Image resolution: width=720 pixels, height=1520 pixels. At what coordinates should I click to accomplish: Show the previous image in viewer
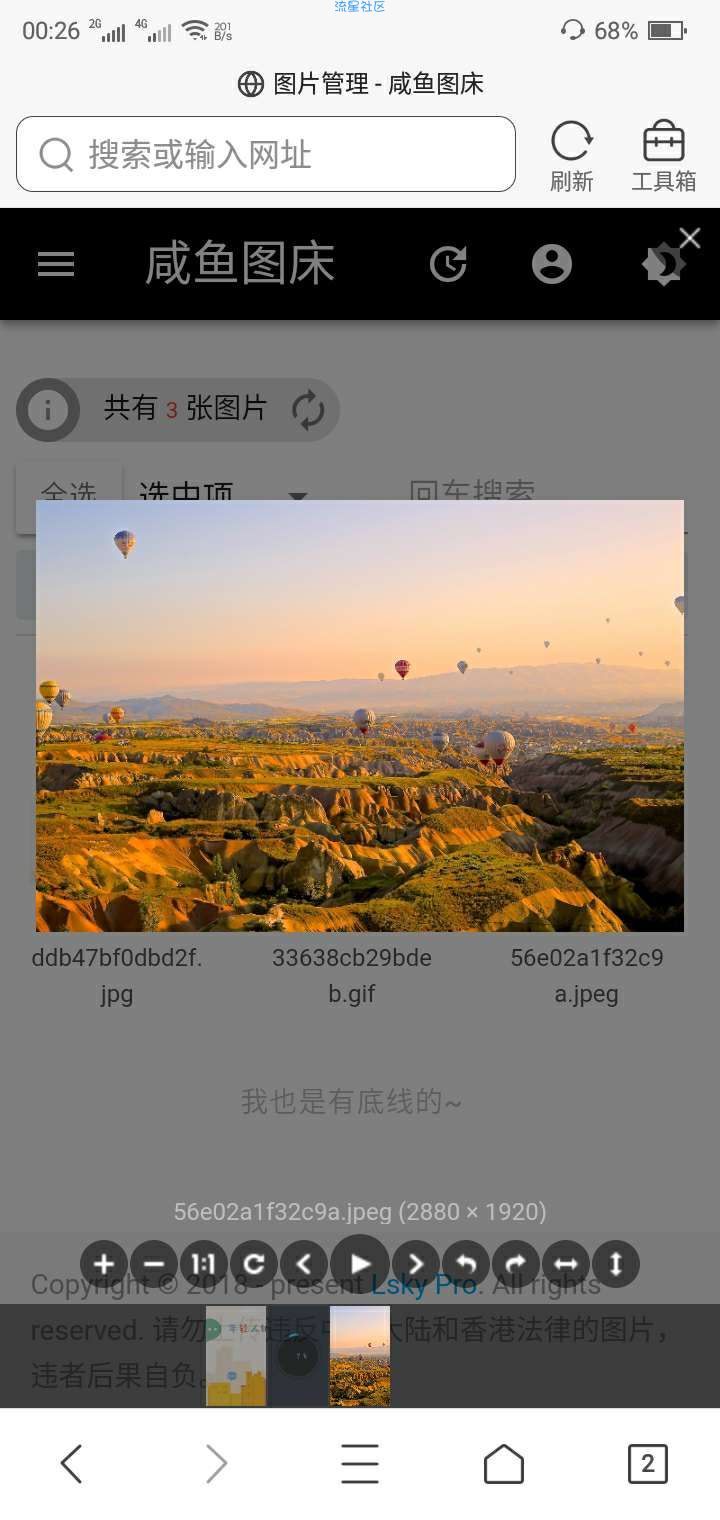pos(304,1264)
